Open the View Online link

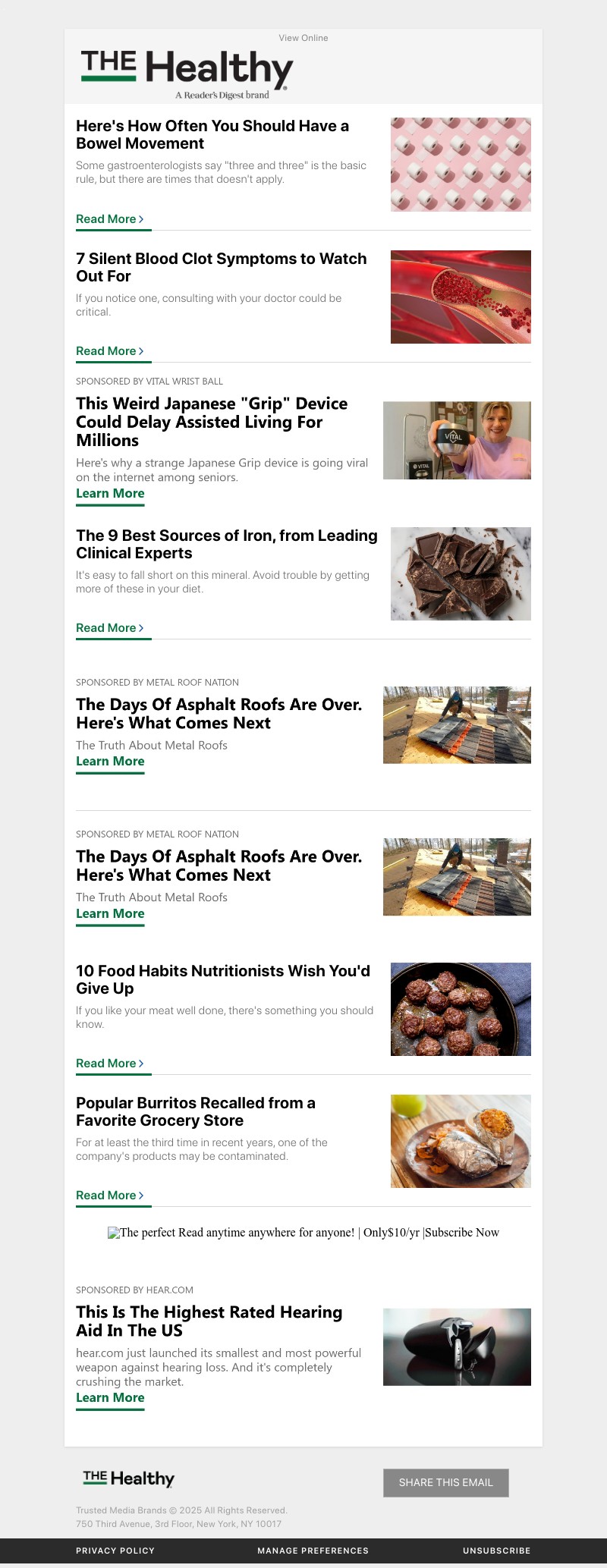[303, 38]
